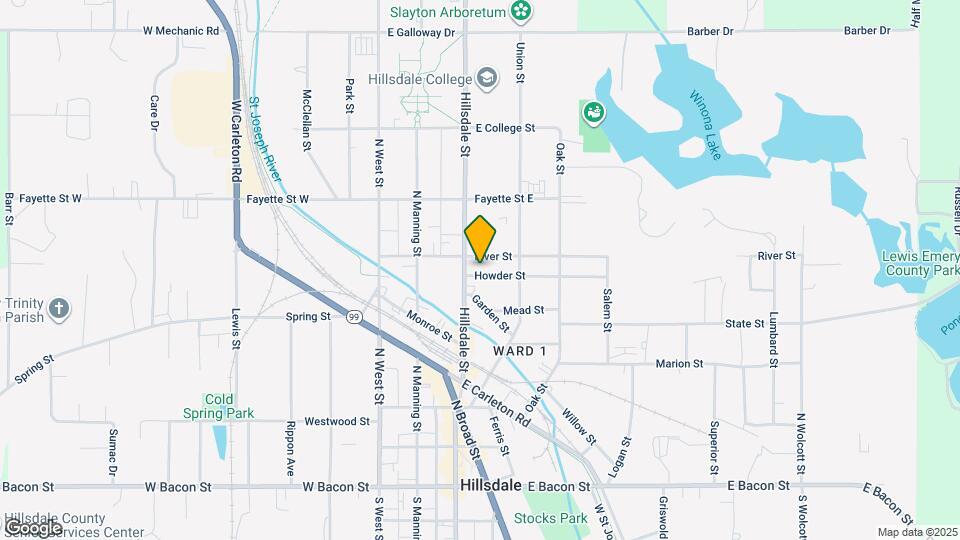This screenshot has height=540, width=960.
Task: Select the Hillsdale College pin
Action: [487, 78]
